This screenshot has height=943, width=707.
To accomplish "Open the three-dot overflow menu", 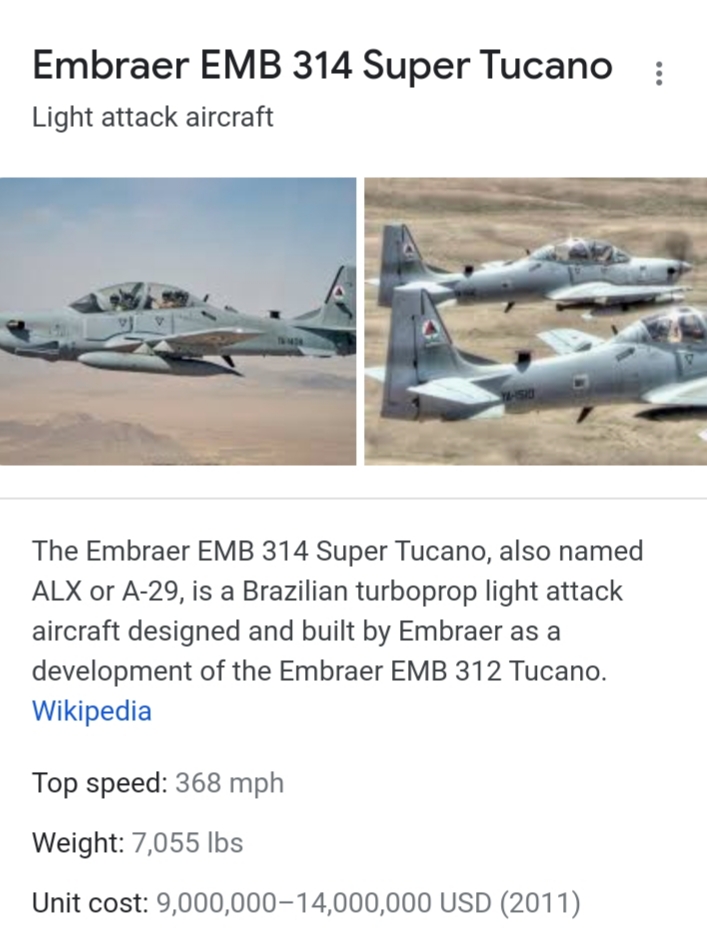I will coord(658,74).
